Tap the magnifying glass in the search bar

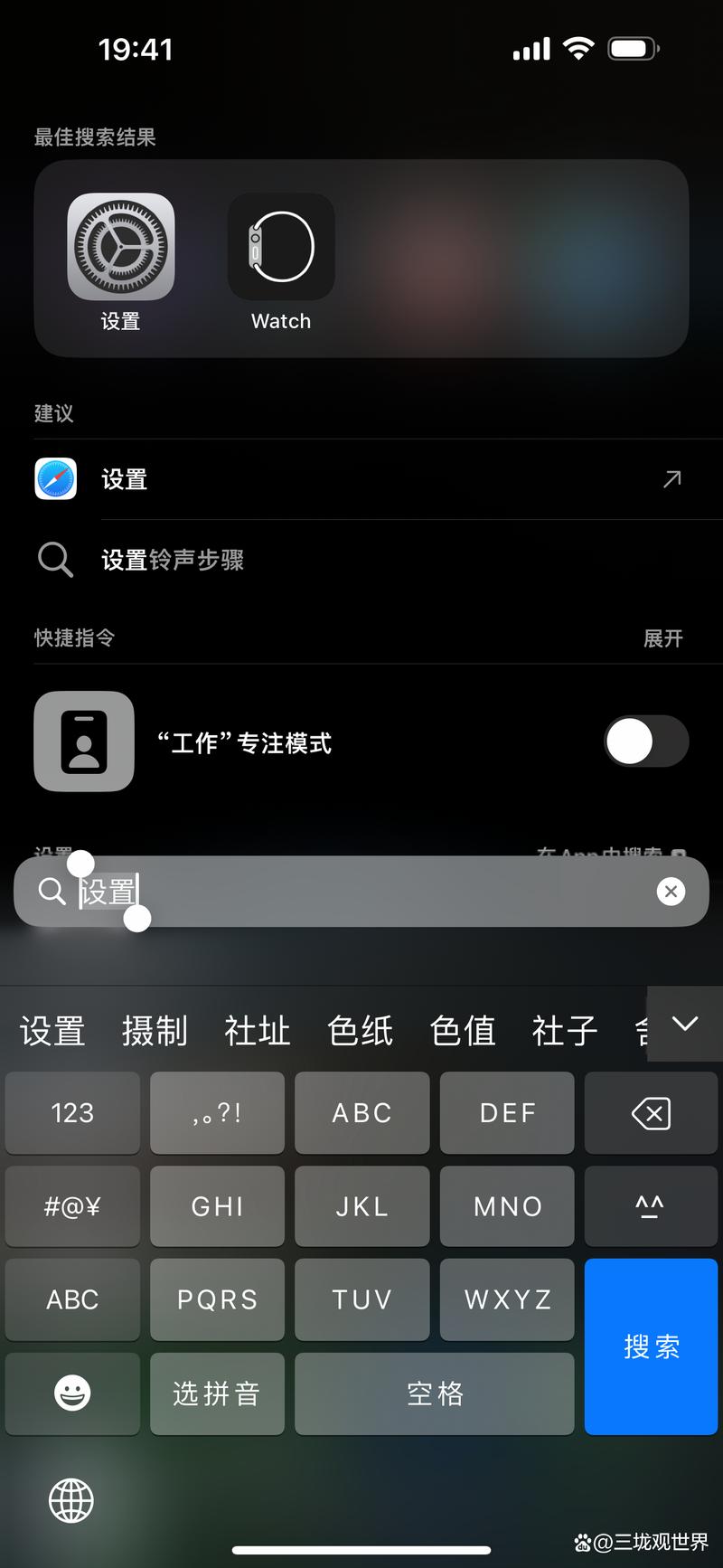(50, 892)
